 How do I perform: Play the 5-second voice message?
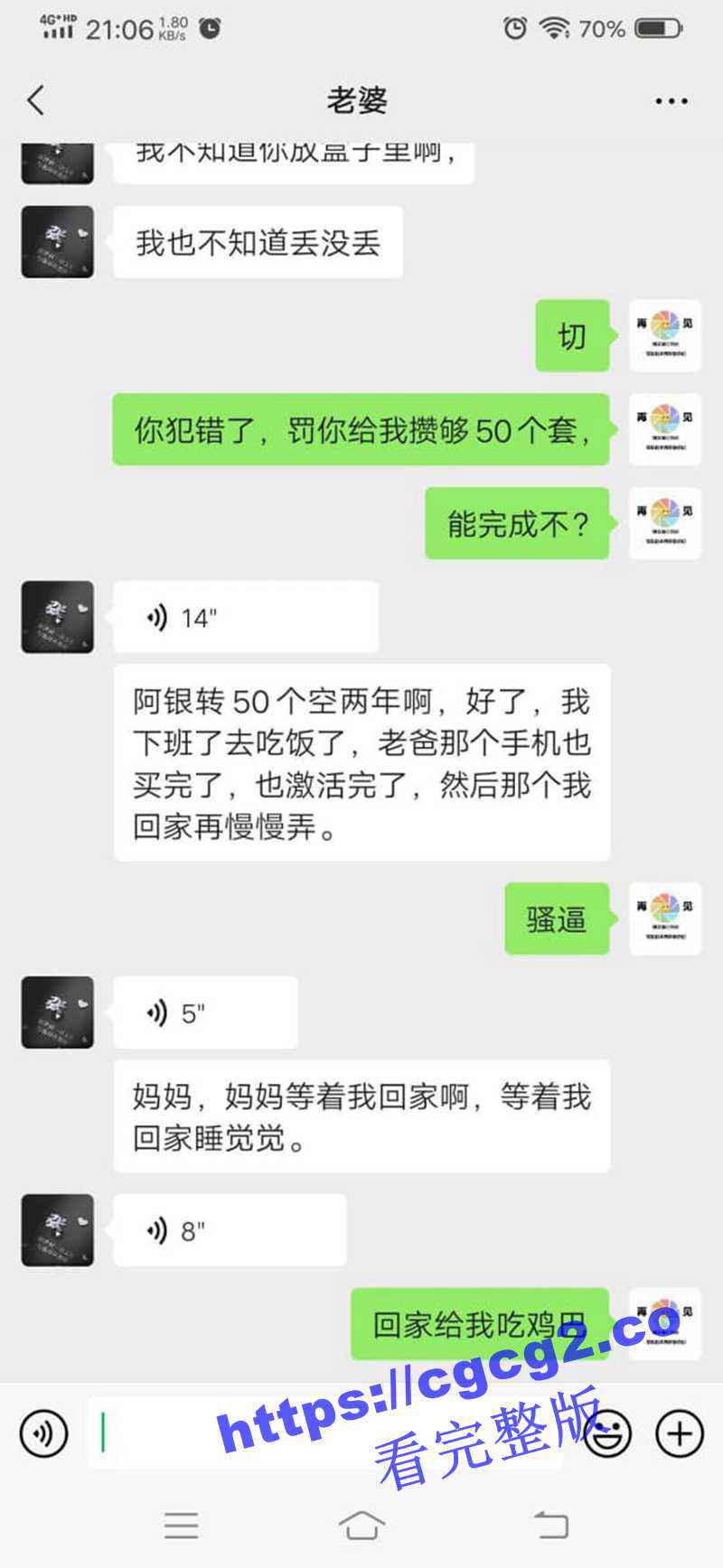205,1013
